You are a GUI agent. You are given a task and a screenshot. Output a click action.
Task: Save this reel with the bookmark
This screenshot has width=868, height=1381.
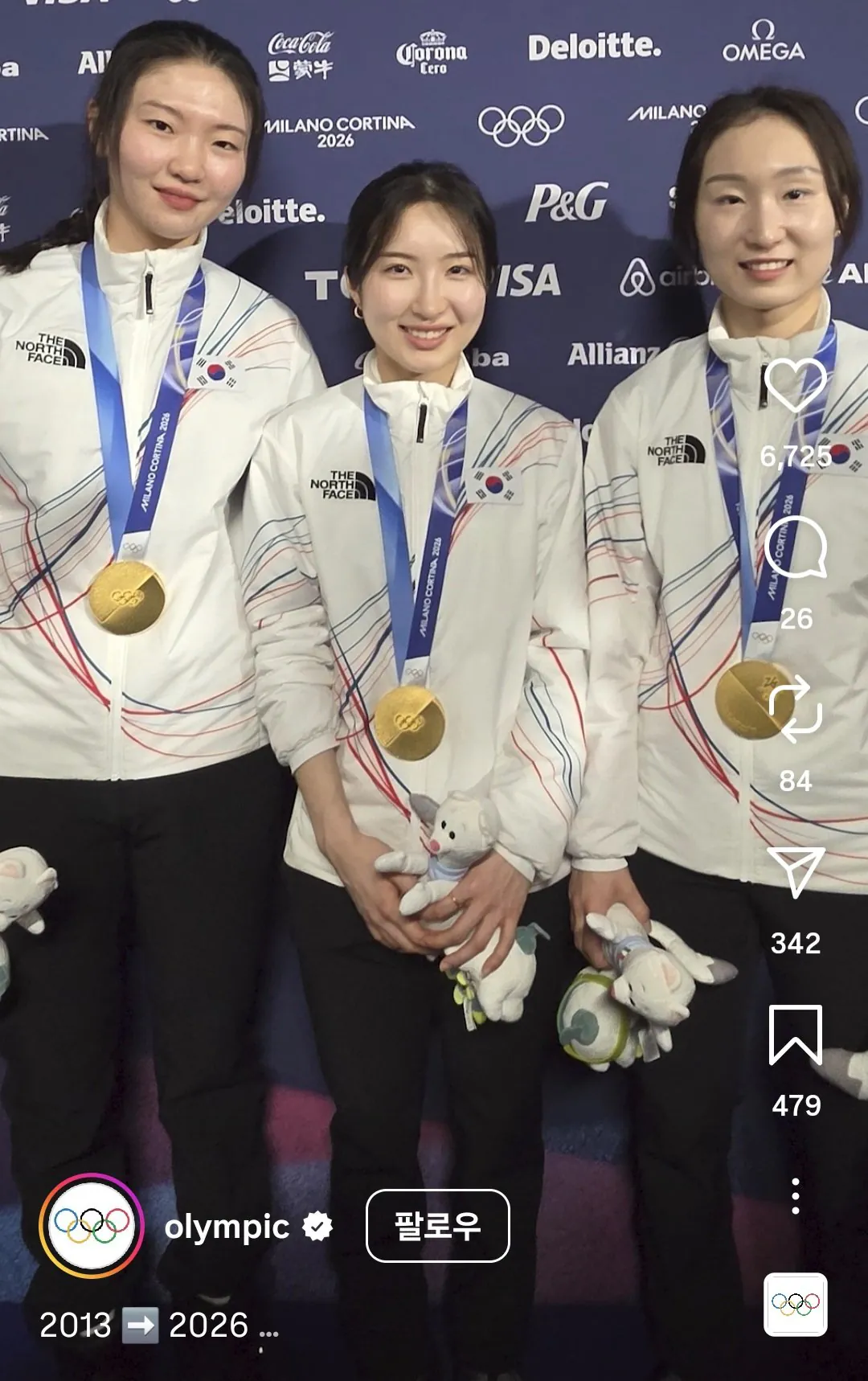(795, 1035)
